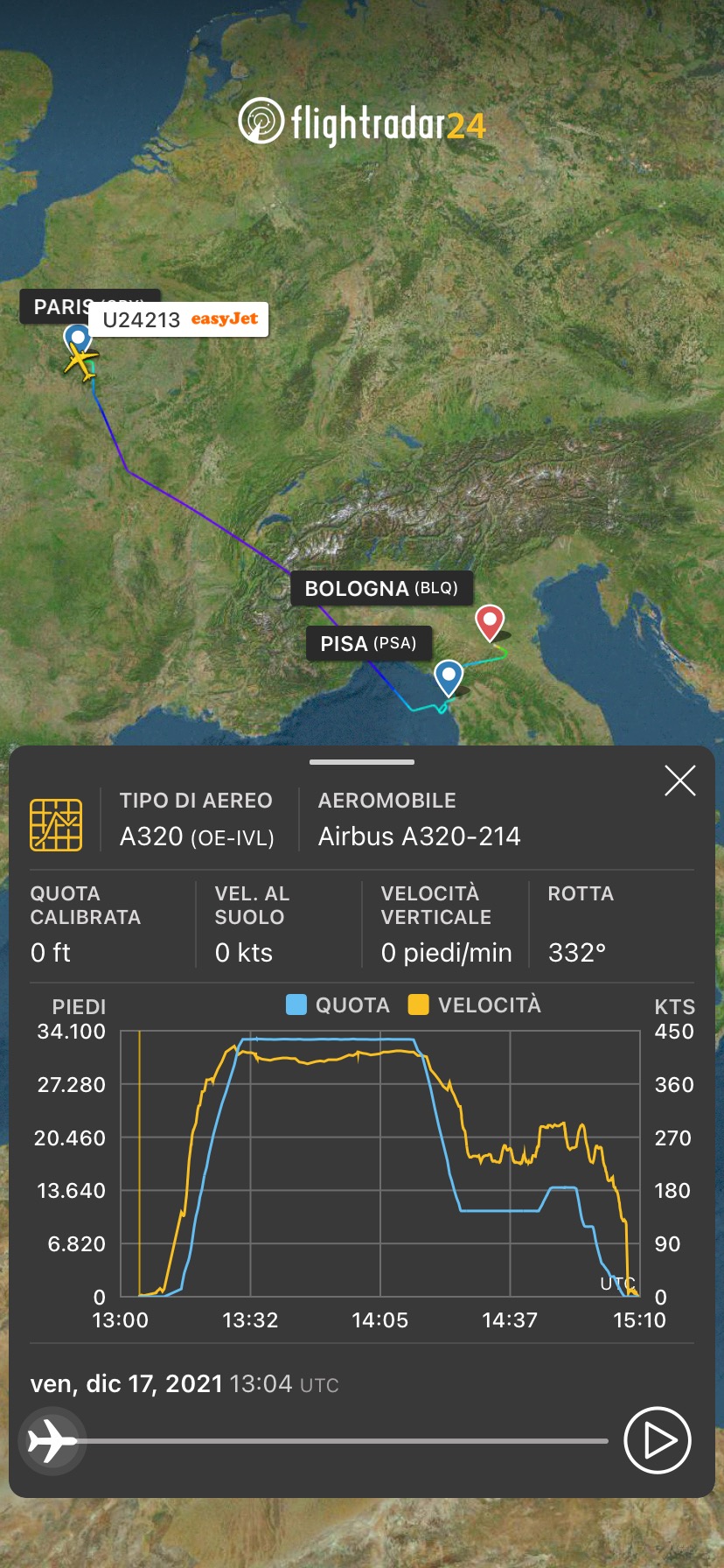Close the flight playback panel
This screenshot has width=724, height=1568.
click(x=679, y=780)
